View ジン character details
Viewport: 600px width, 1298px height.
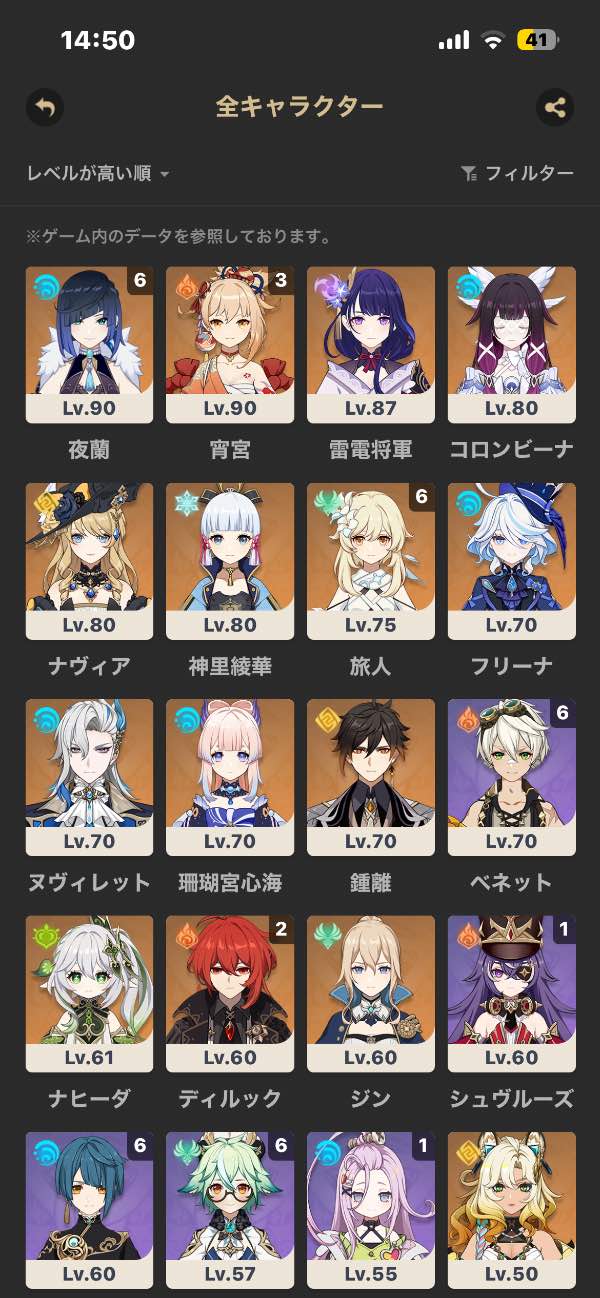pyautogui.click(x=371, y=993)
